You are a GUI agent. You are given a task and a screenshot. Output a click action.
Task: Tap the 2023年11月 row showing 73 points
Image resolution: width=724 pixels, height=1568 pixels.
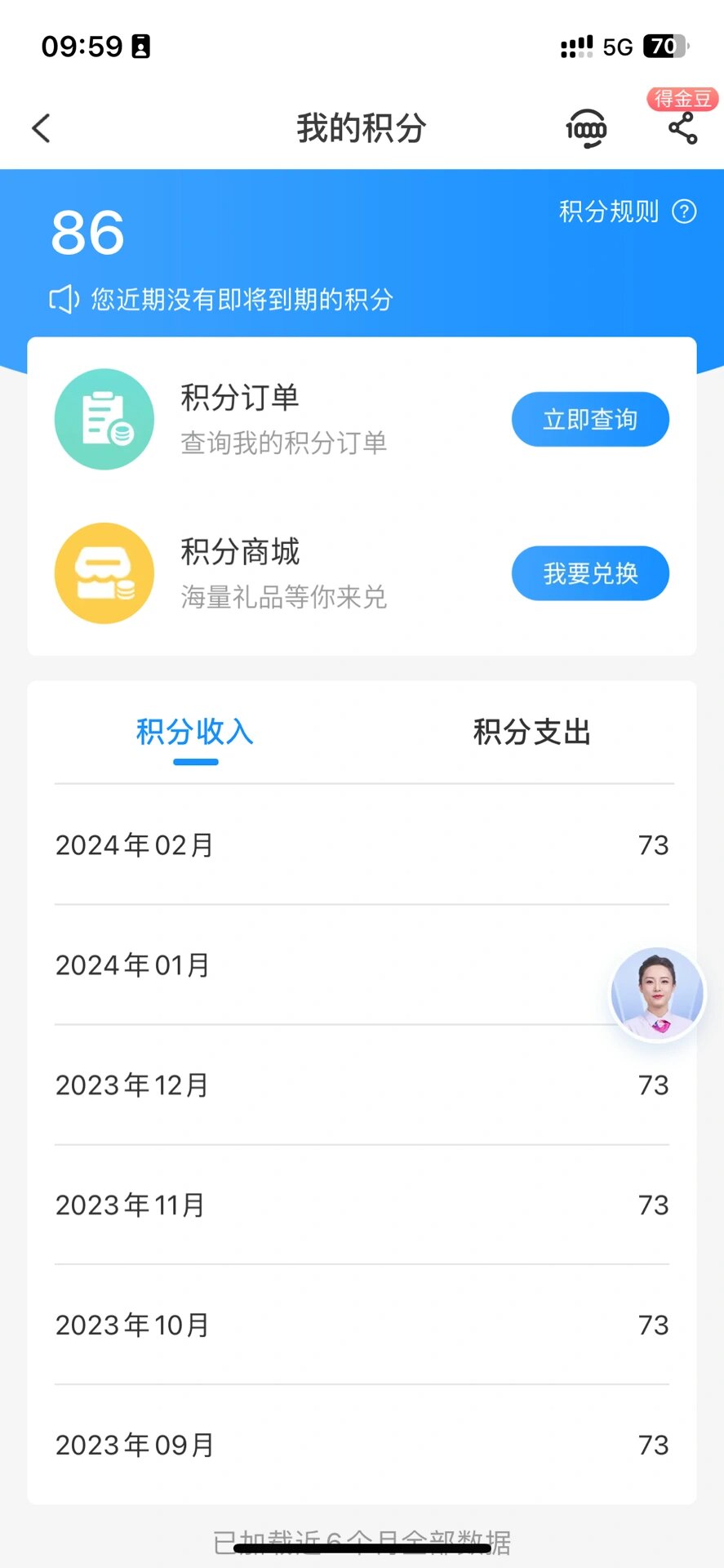click(362, 1205)
